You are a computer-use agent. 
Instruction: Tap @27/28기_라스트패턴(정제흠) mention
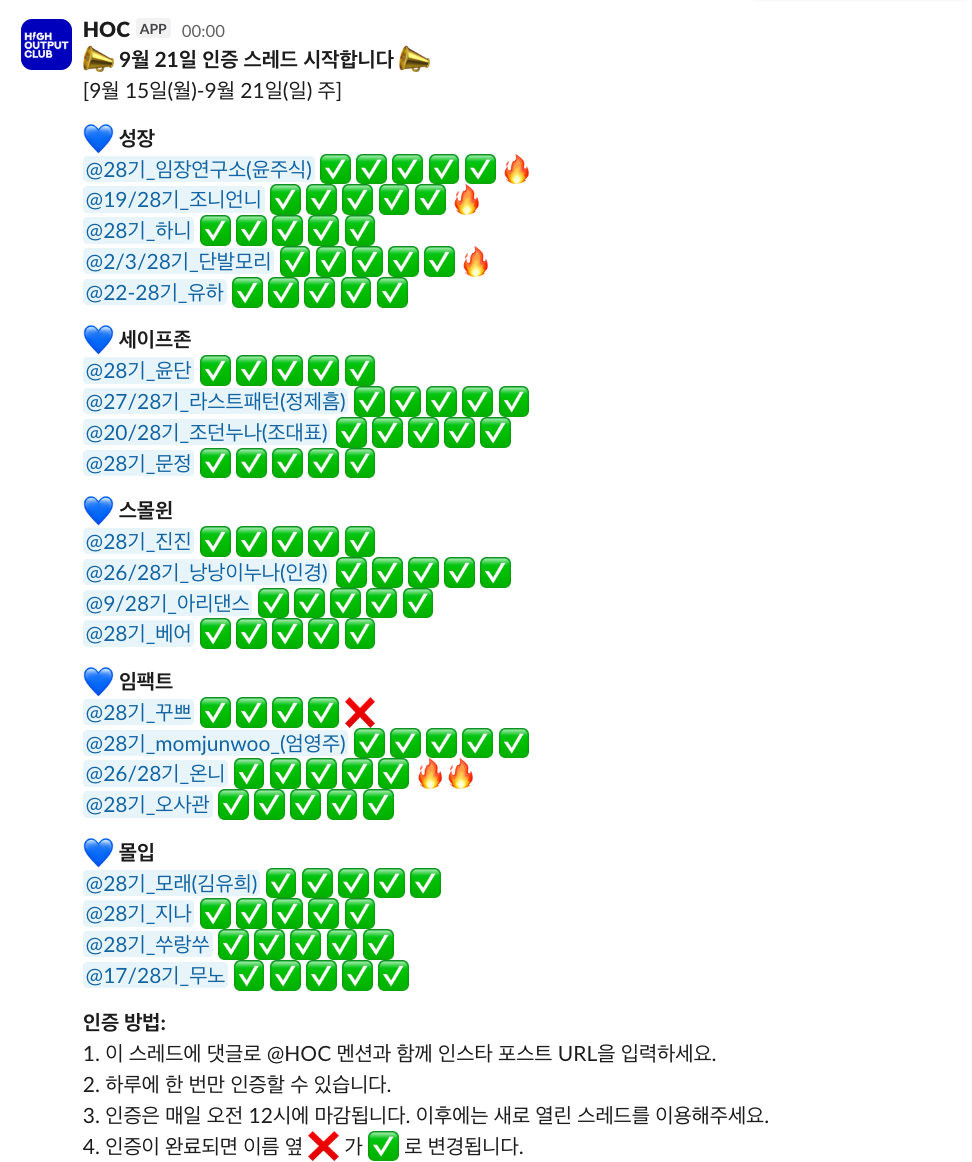coord(215,402)
